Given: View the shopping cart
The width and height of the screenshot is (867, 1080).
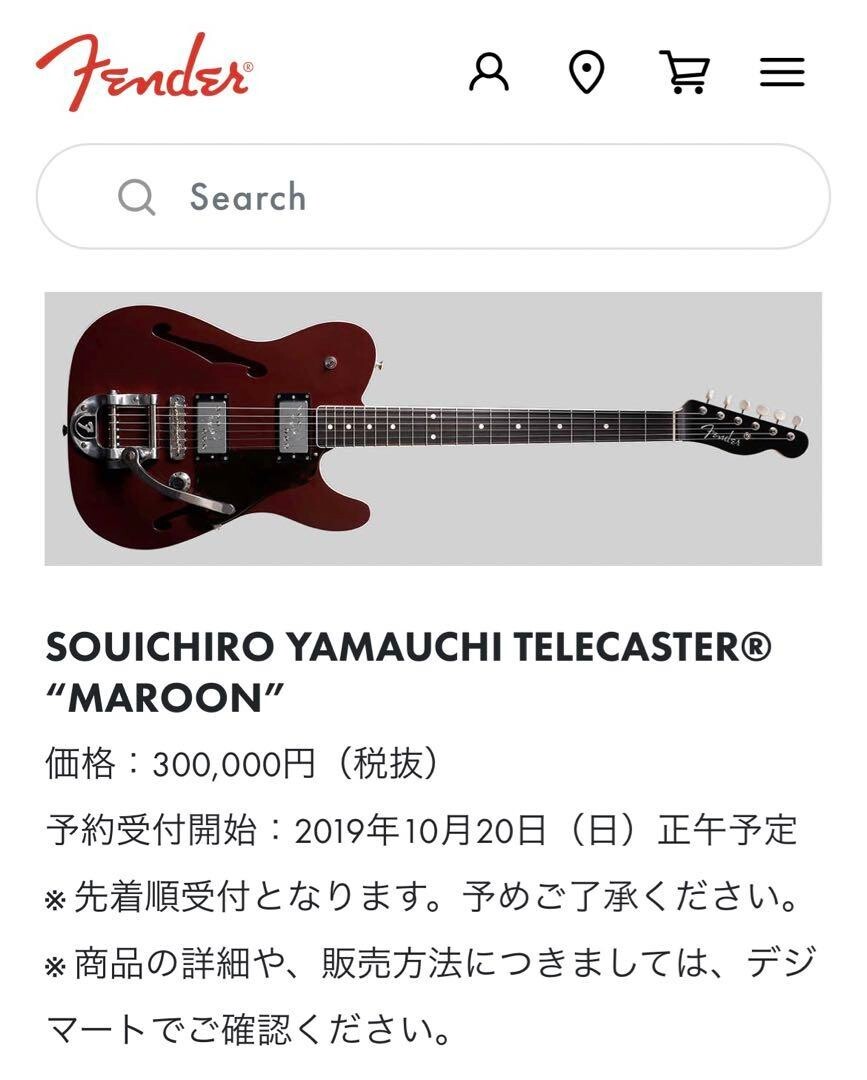Looking at the screenshot, I should [685, 72].
